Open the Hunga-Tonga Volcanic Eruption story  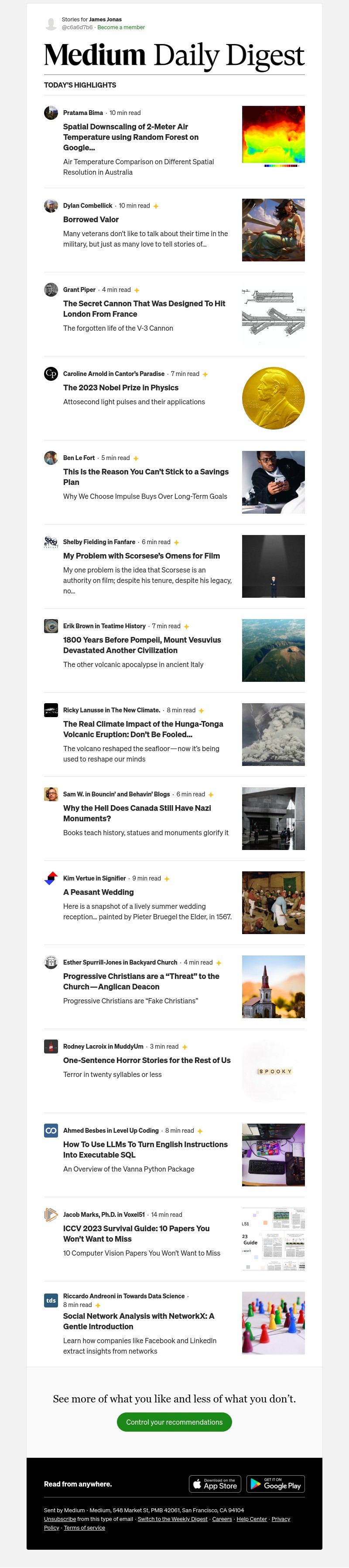click(143, 728)
